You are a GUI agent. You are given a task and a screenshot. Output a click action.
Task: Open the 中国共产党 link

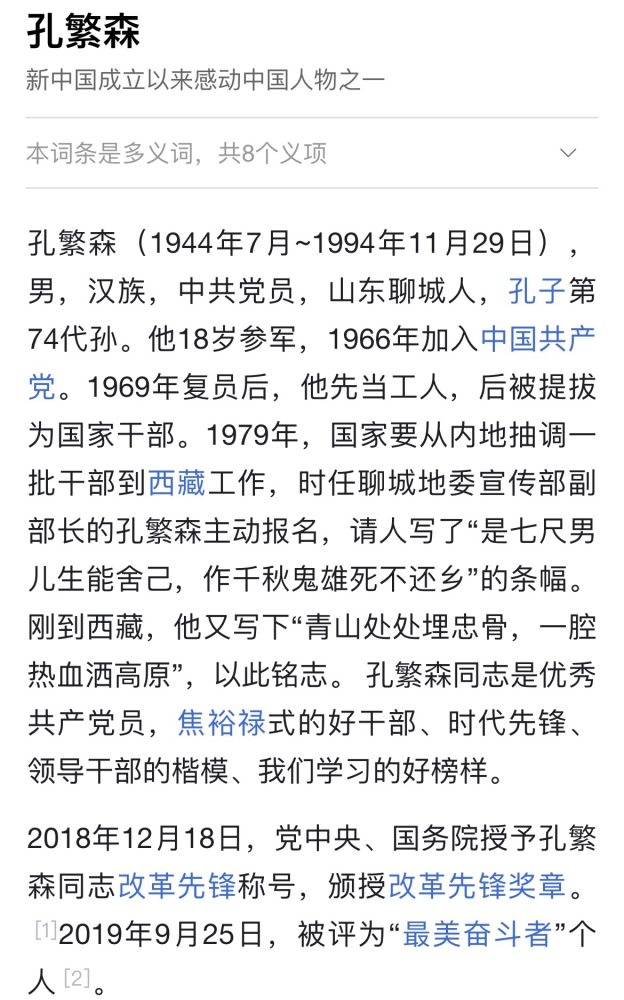tap(538, 339)
